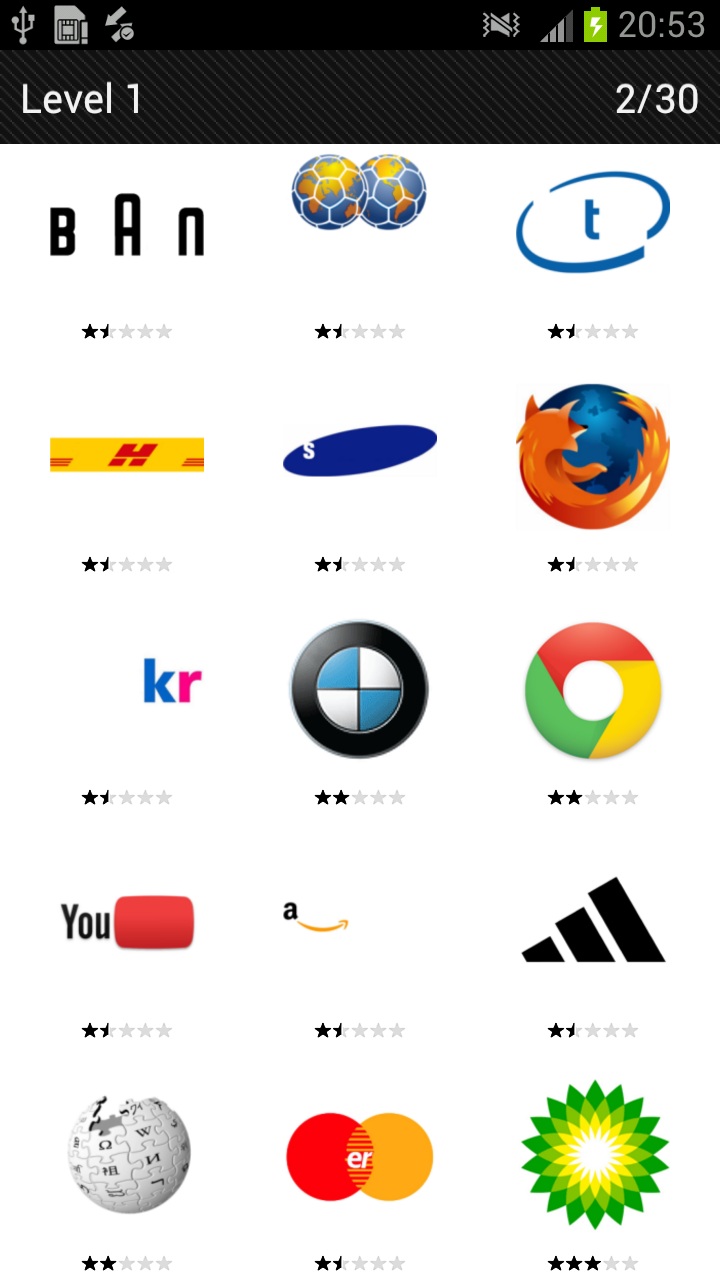This screenshot has height=1280, width=720.
Task: Tap the blue circle 't' logo
Action: point(592,219)
